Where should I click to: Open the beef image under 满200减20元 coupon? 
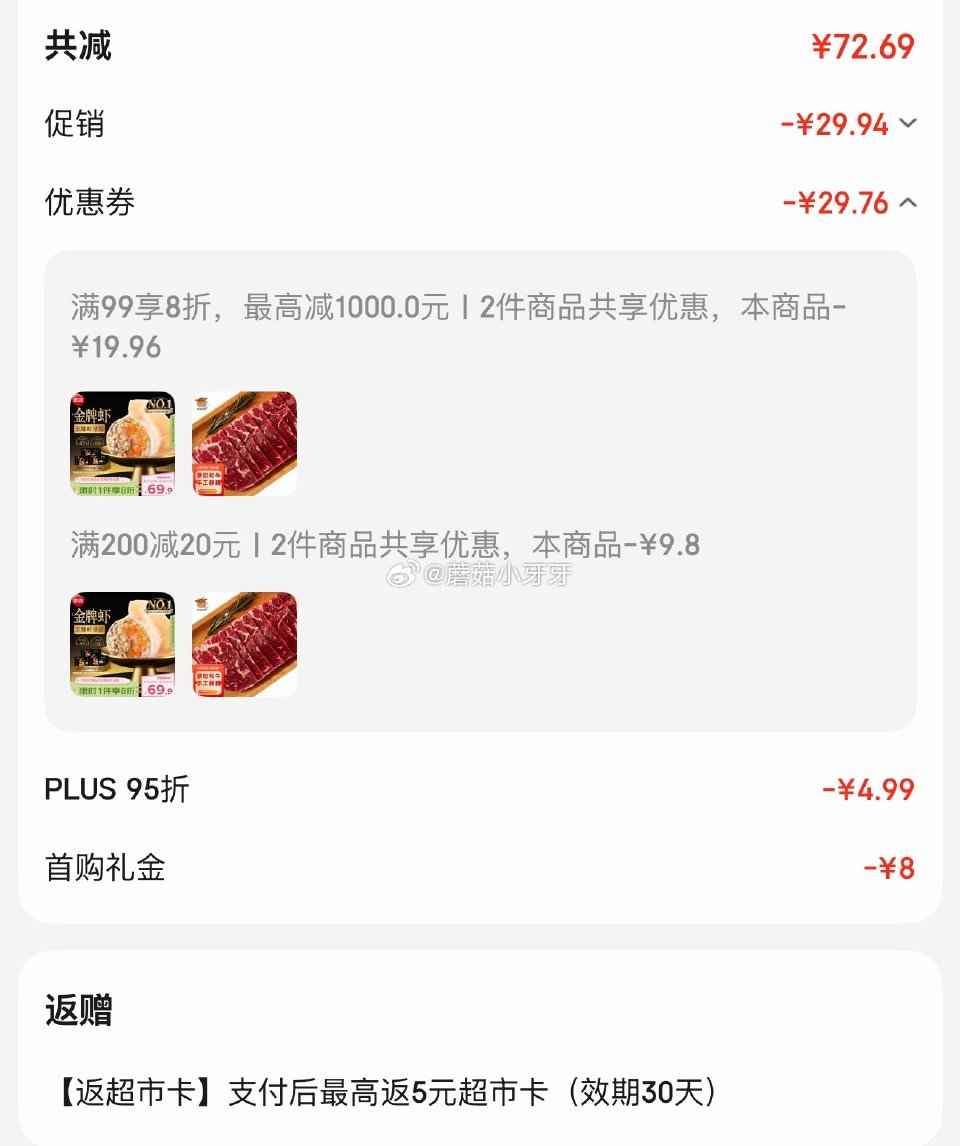click(243, 645)
